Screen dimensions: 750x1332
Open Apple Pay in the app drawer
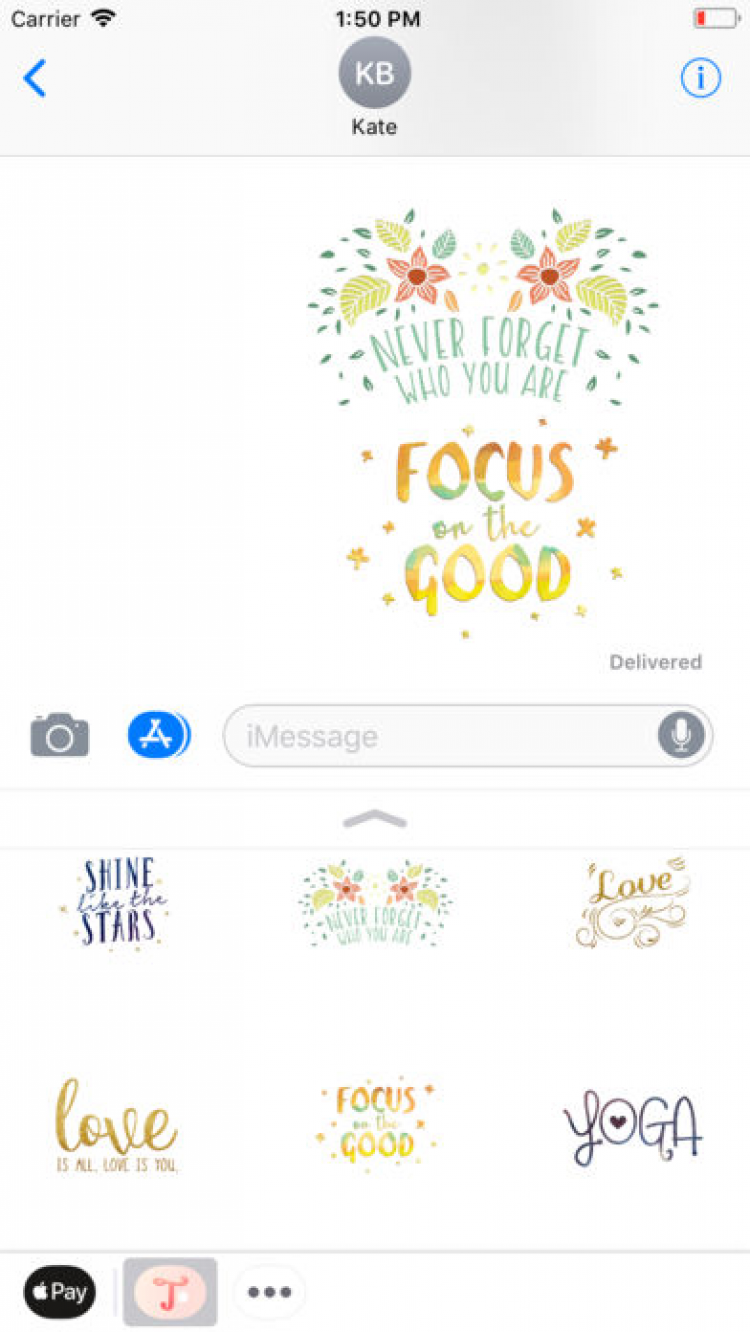[60, 1291]
